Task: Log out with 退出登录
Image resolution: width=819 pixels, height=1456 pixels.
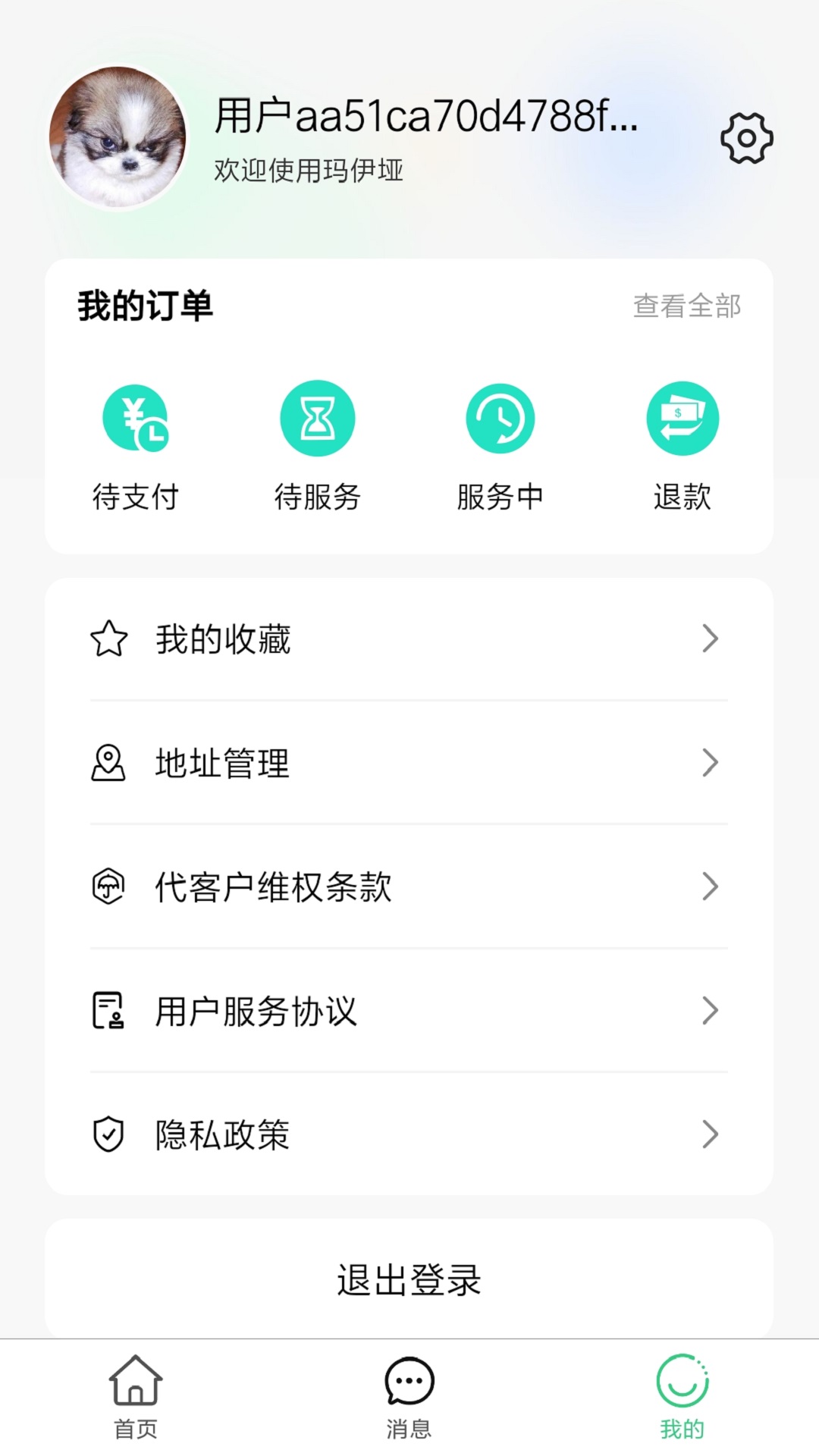Action: pyautogui.click(x=409, y=1280)
